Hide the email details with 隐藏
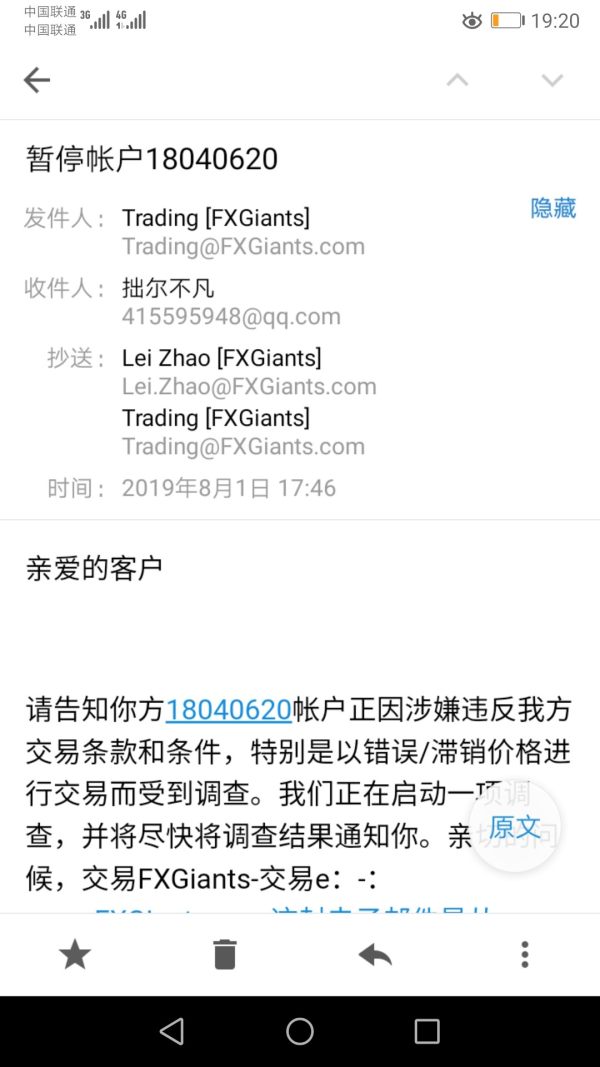 pyautogui.click(x=553, y=208)
